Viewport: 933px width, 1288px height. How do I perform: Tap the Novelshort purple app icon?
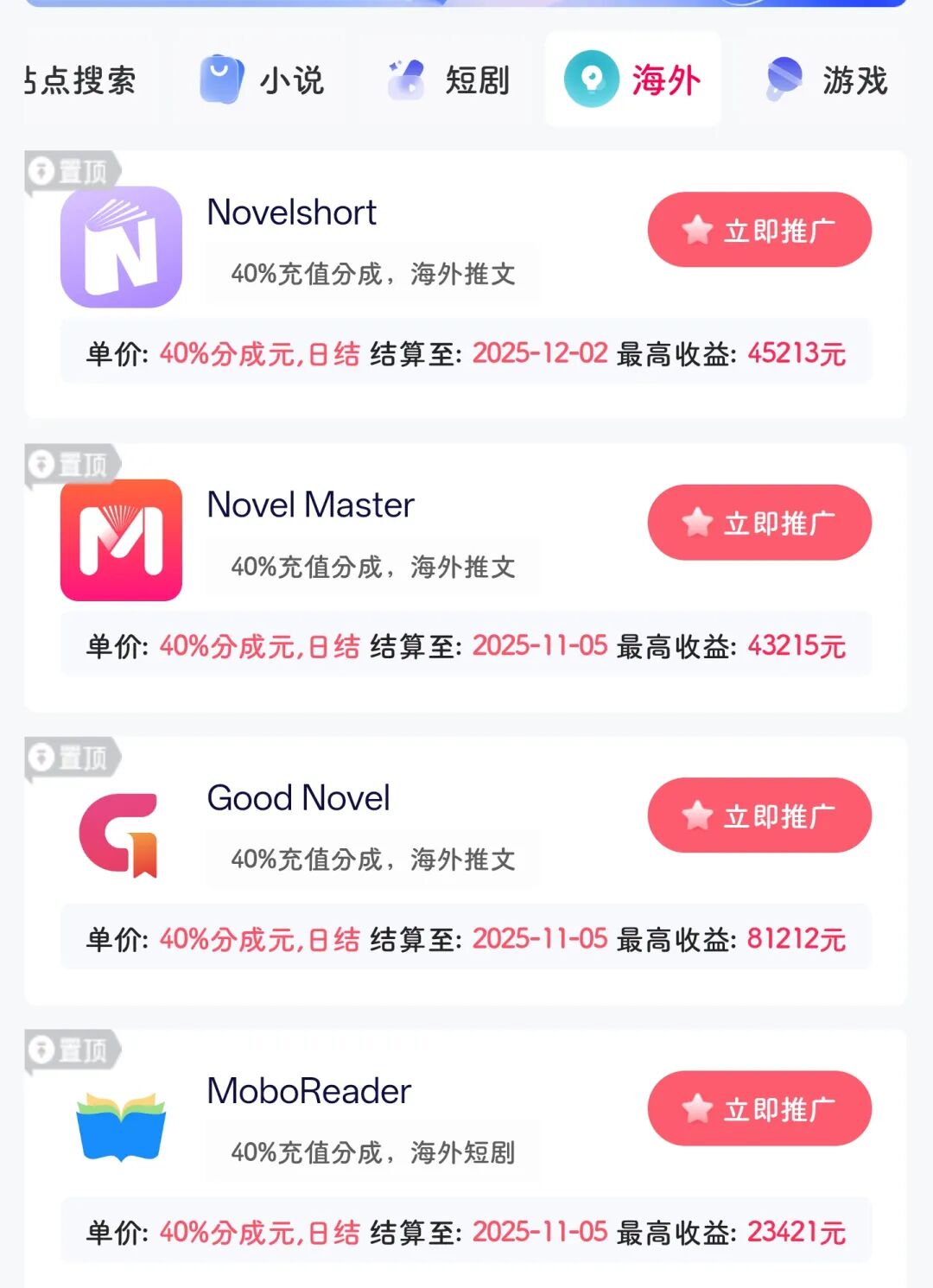tap(121, 248)
